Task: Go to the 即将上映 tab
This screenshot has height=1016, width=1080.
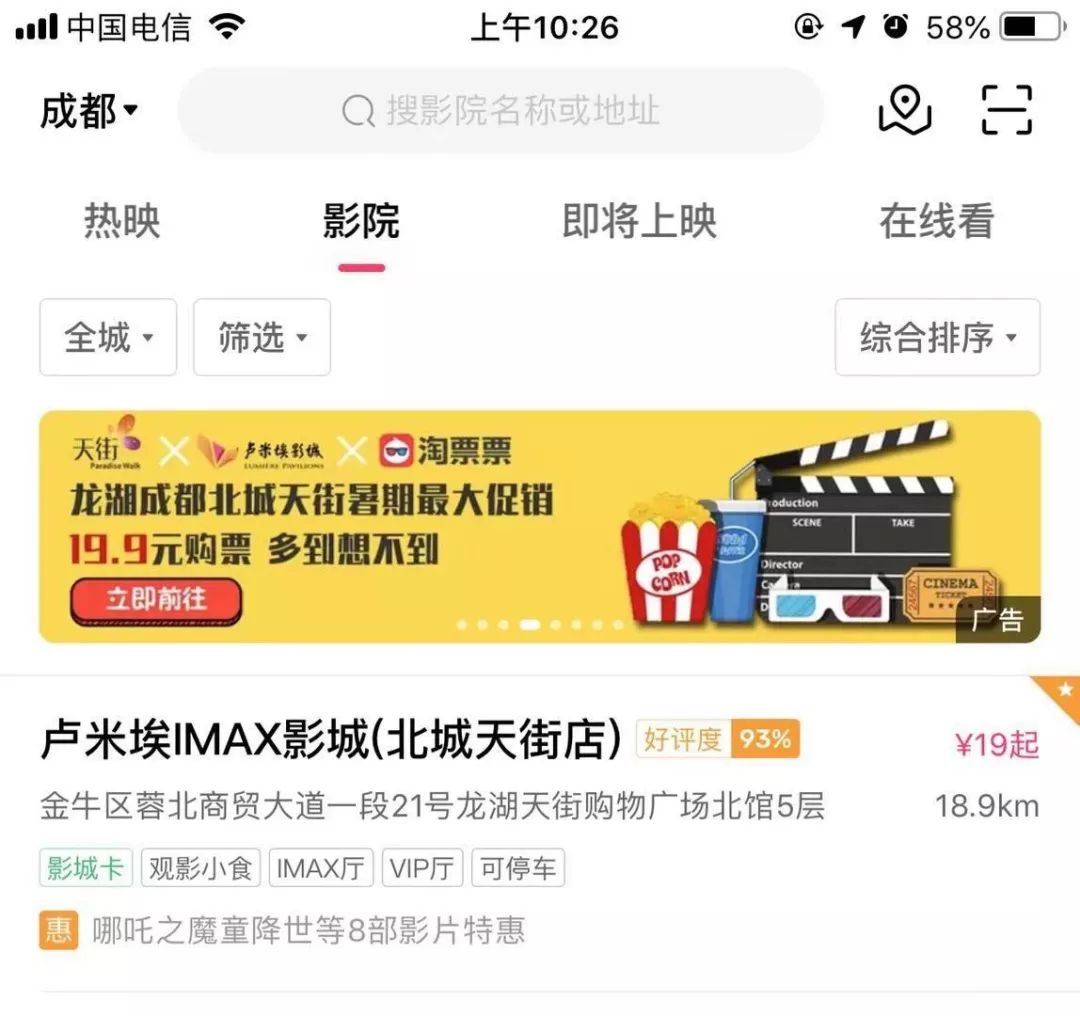Action: 639,221
